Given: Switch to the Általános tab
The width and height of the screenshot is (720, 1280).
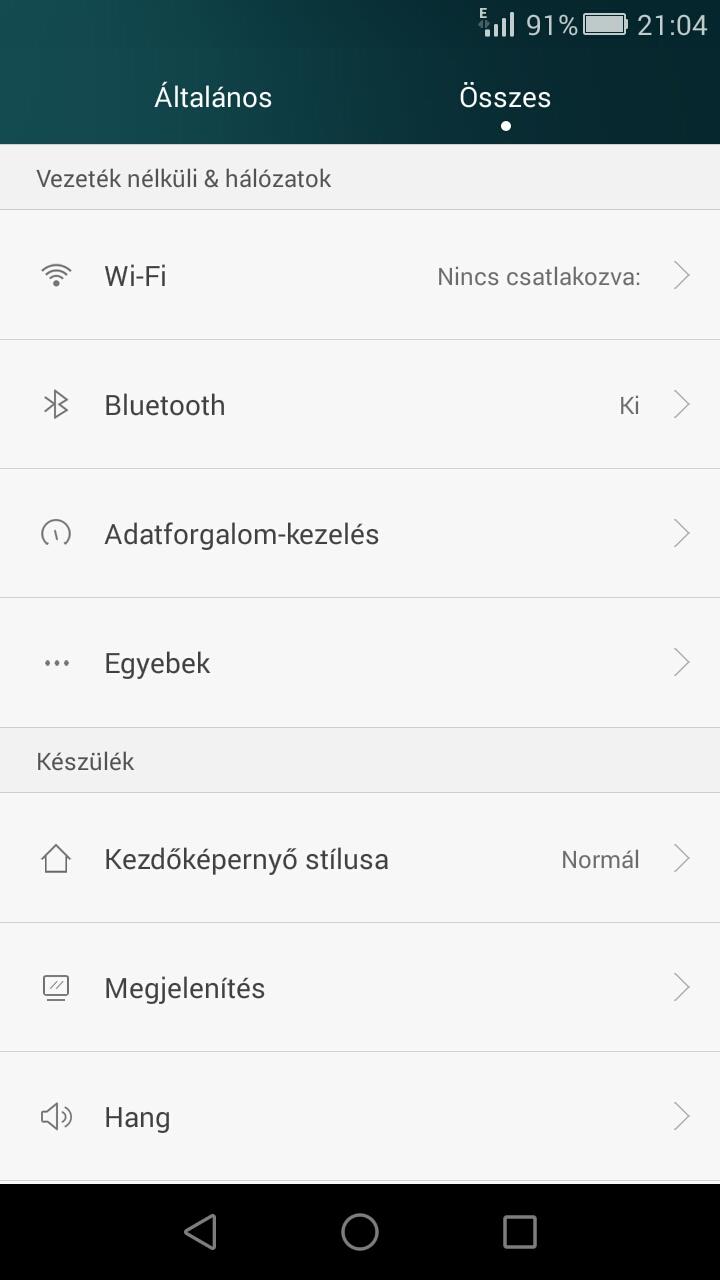Looking at the screenshot, I should tap(213, 97).
